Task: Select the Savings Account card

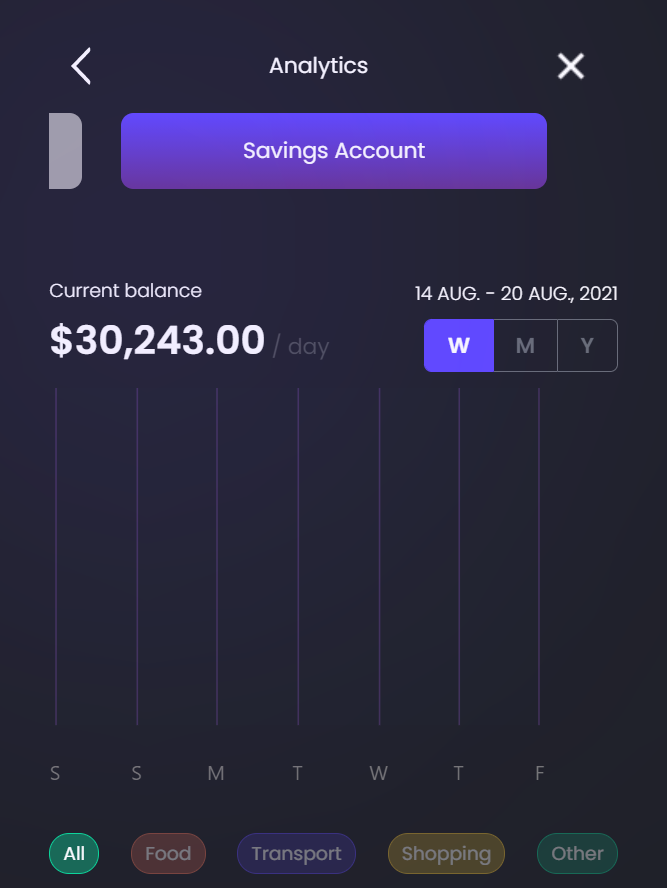Action: [334, 151]
